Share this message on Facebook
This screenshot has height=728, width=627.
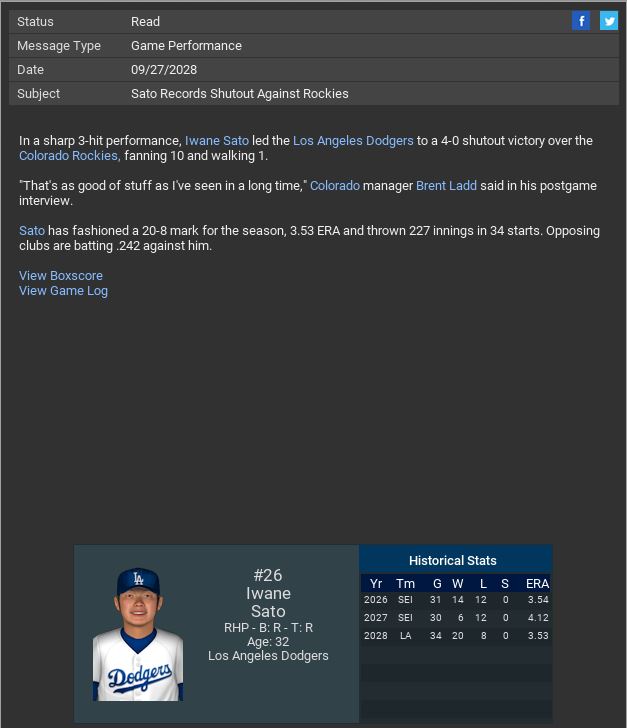point(581,21)
